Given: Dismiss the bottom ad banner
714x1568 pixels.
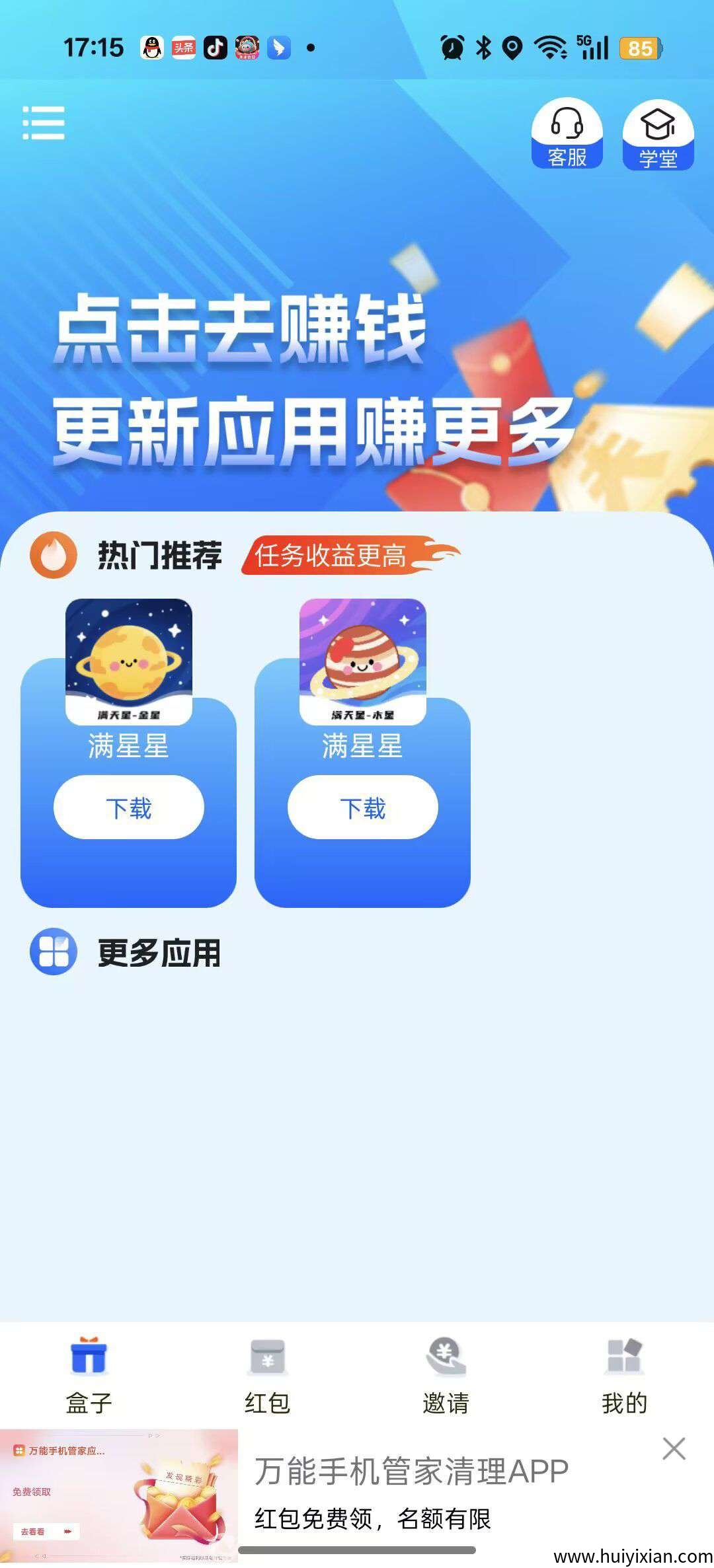Looking at the screenshot, I should 674,1449.
